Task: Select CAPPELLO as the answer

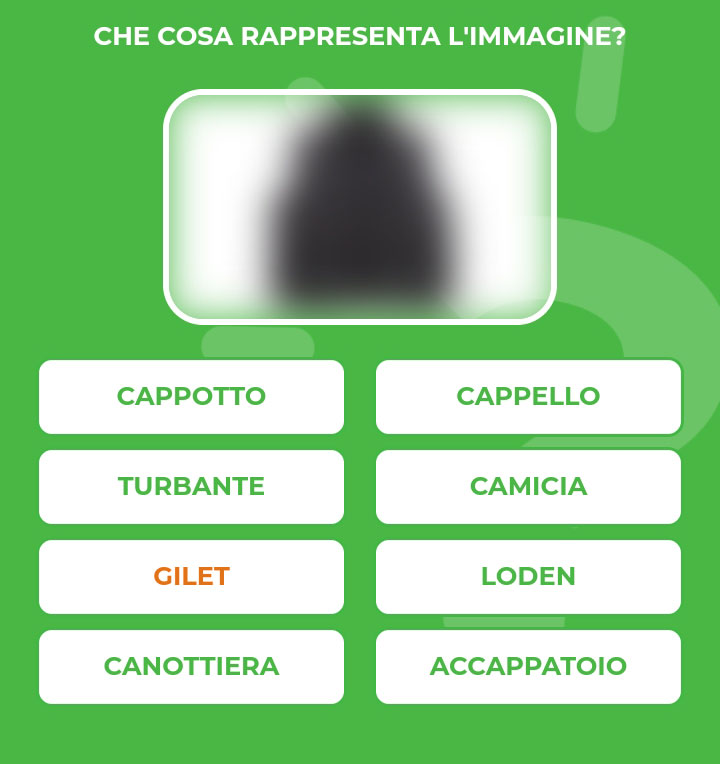Action: (528, 397)
